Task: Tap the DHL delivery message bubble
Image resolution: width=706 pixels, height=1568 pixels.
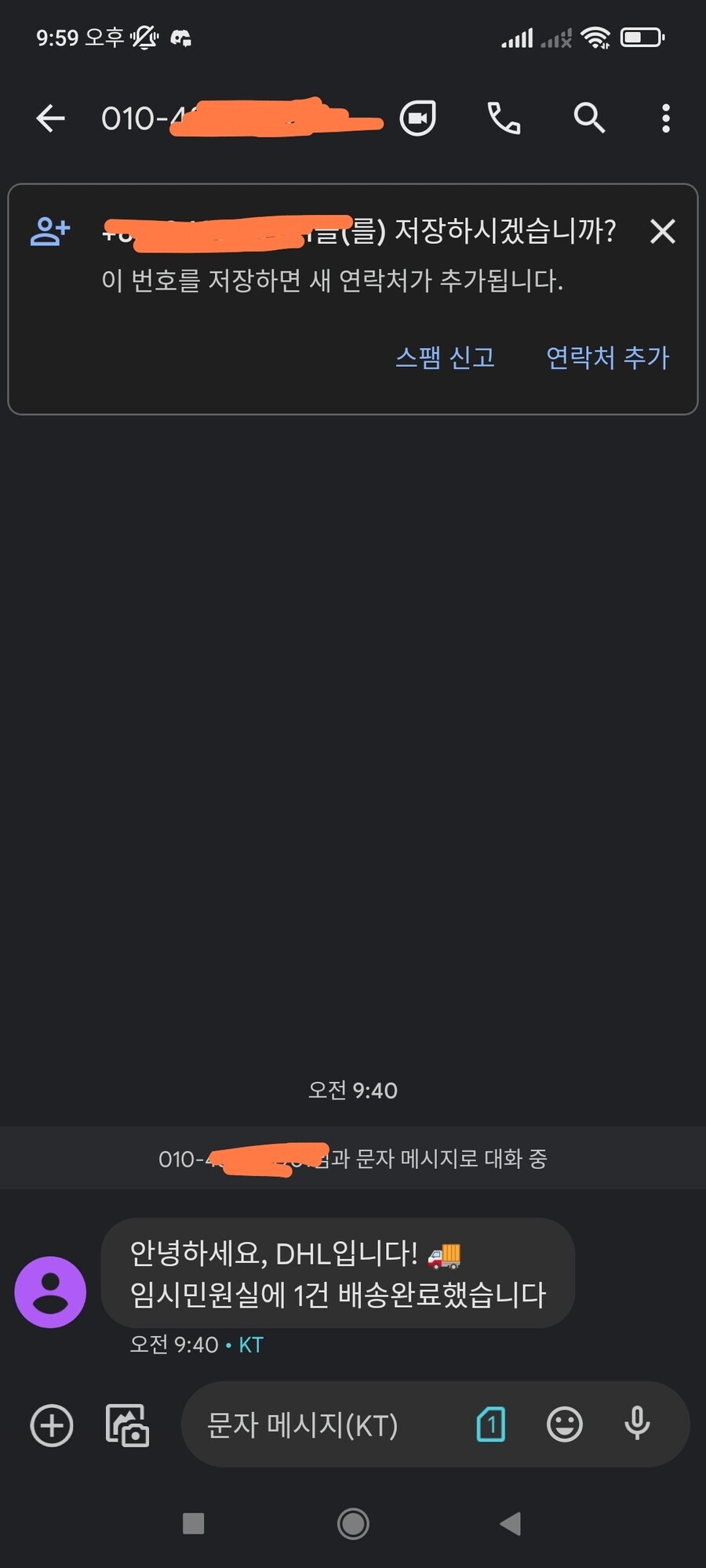Action: (337, 1273)
